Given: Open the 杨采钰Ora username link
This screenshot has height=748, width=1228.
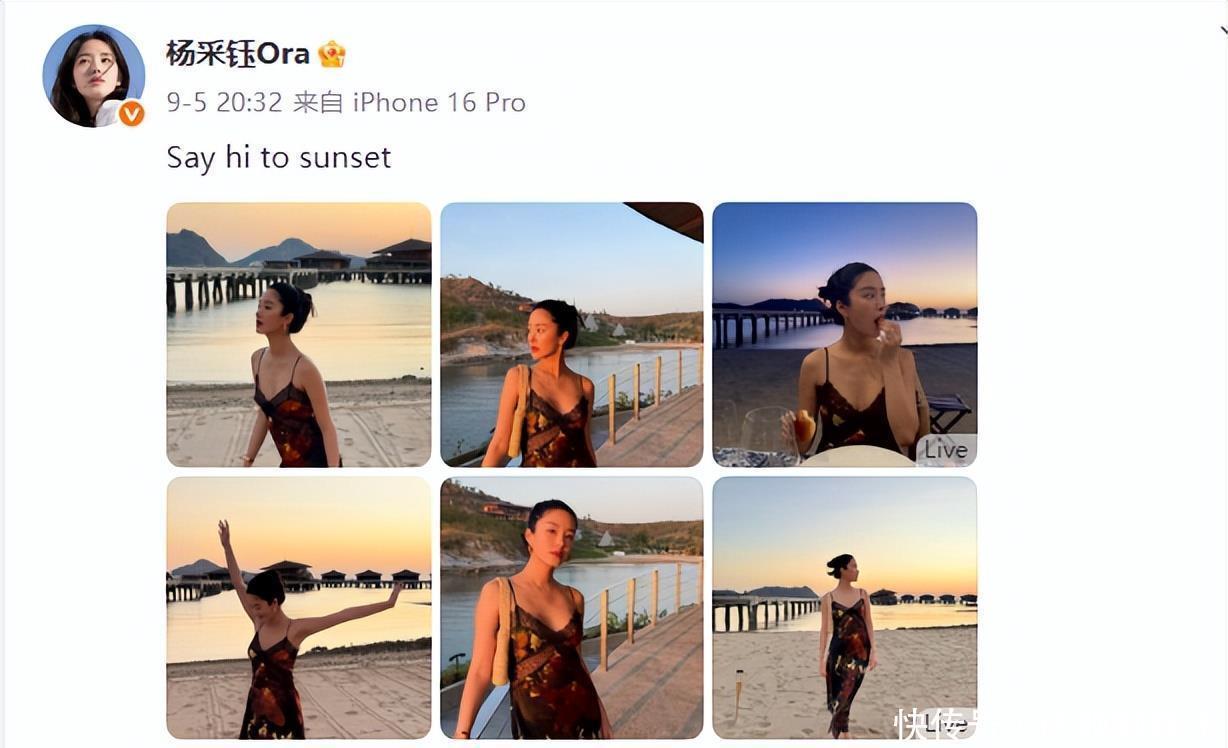Looking at the screenshot, I should click(238, 54).
